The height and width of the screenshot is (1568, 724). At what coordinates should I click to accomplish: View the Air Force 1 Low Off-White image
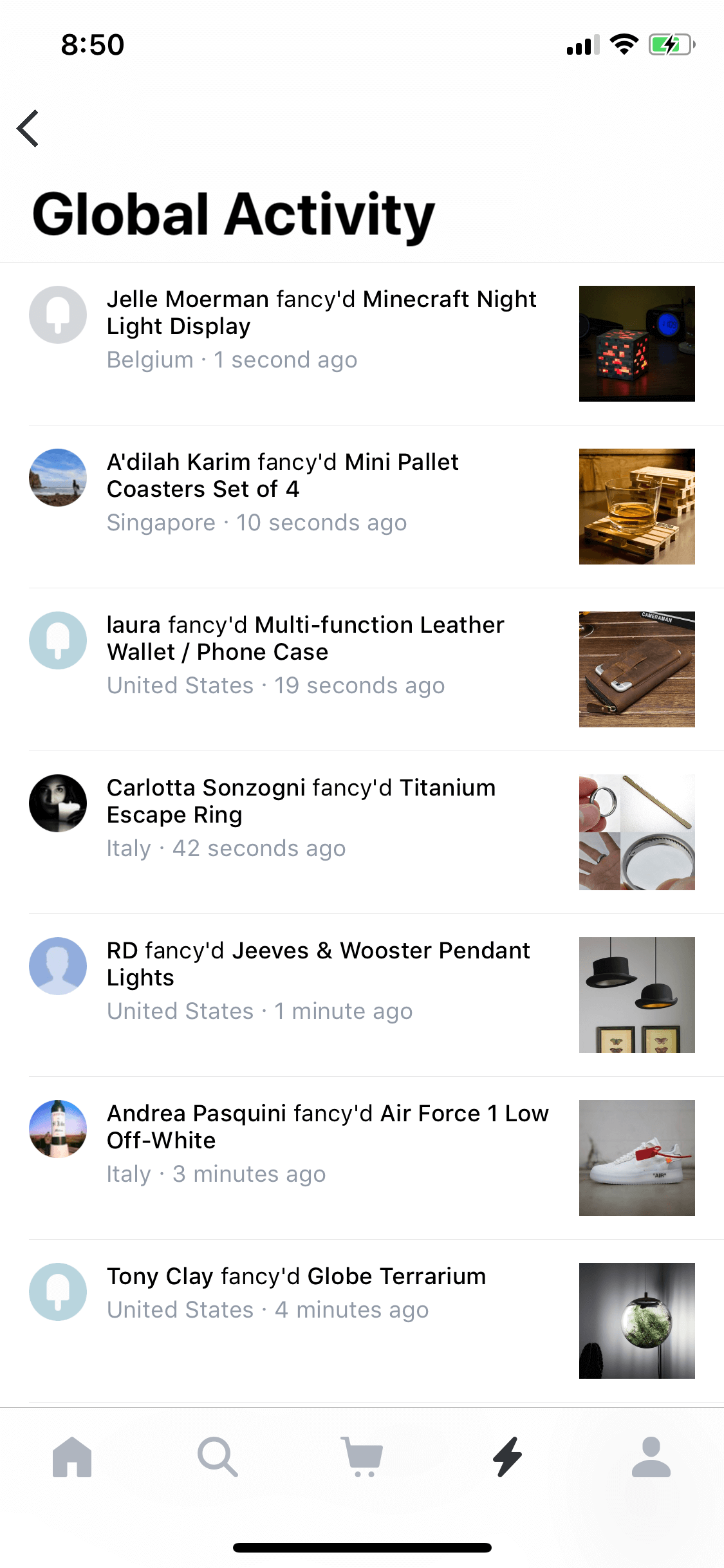click(637, 1158)
